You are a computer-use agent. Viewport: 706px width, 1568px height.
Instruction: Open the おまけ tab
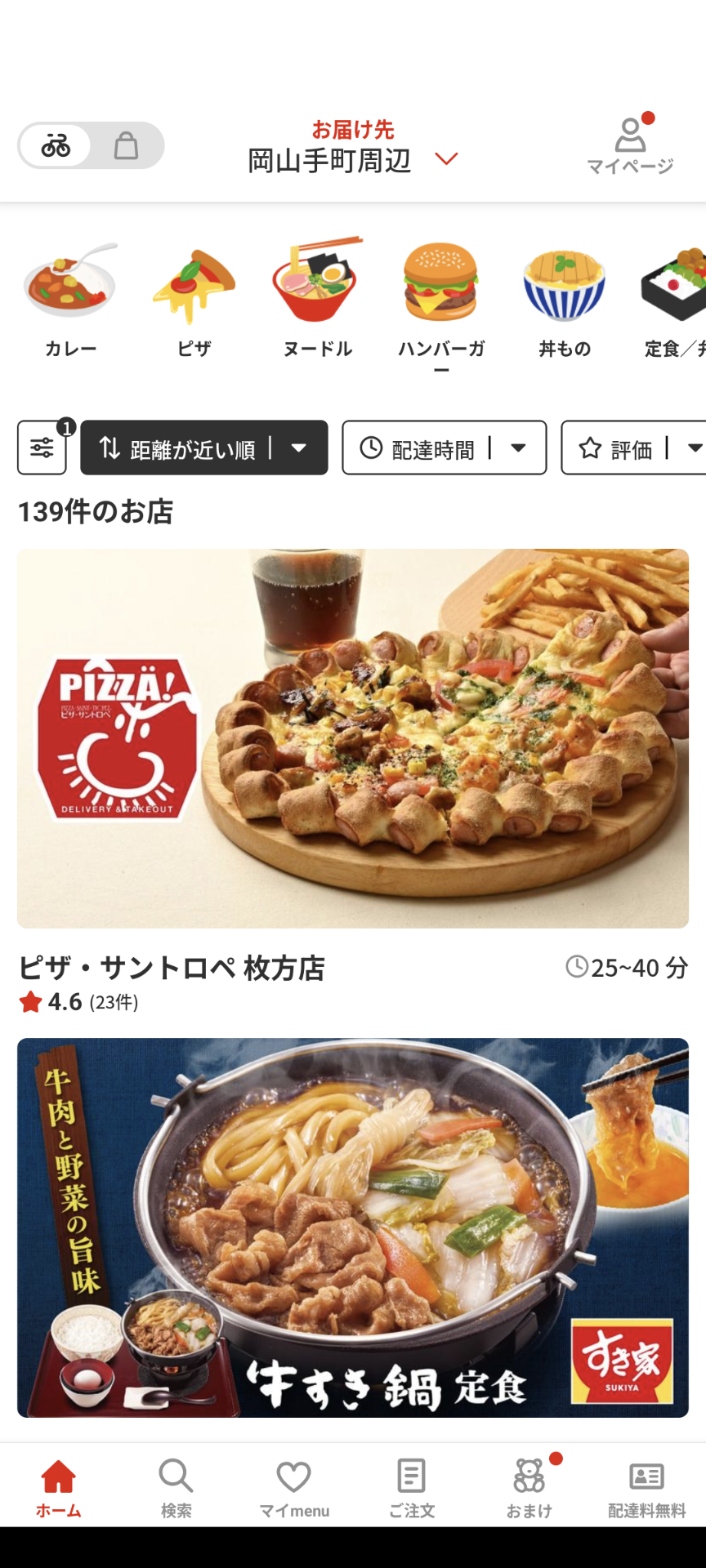pos(529,1487)
